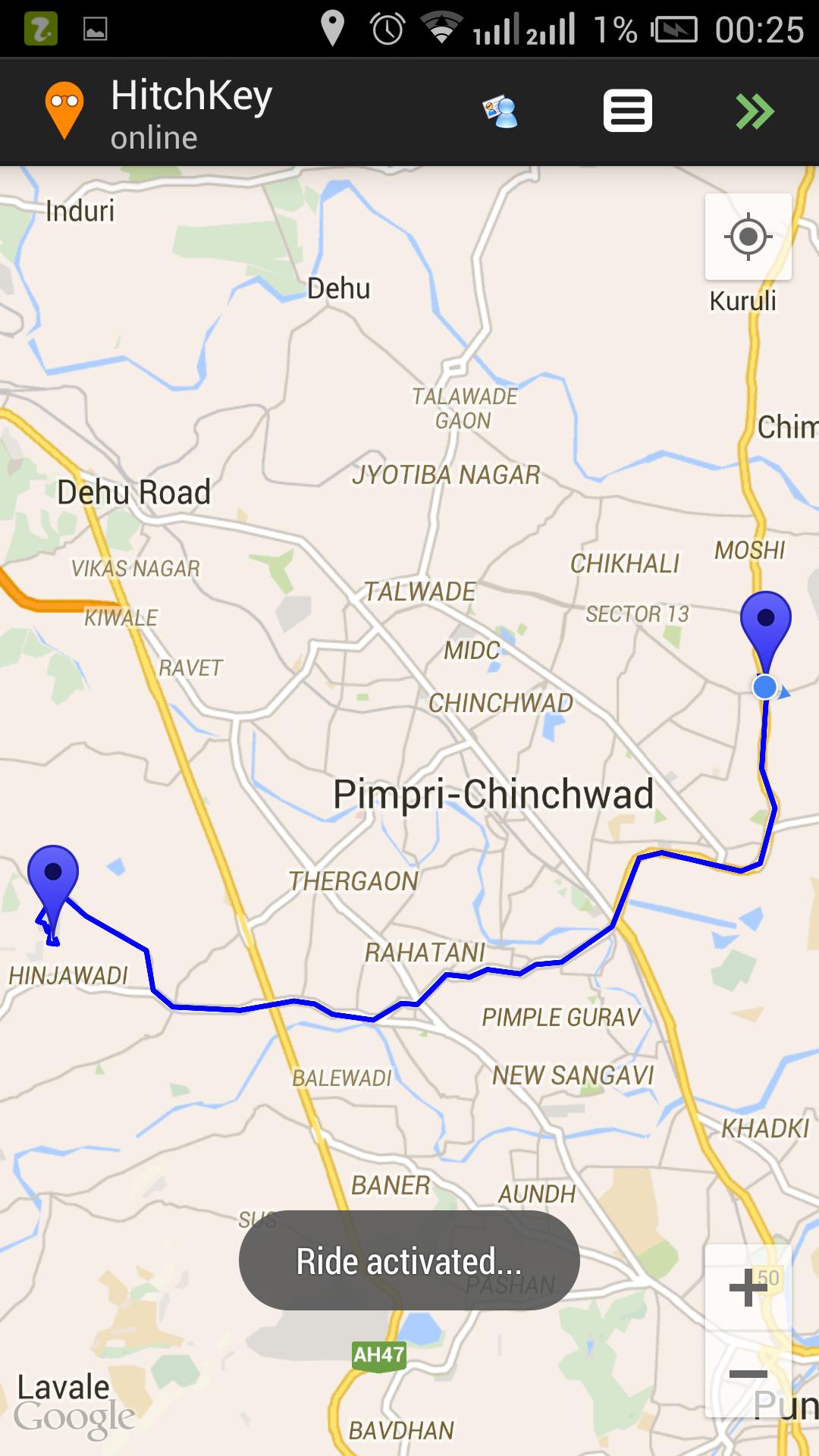
Task: Tap the green double-arrow forward icon
Action: pyautogui.click(x=755, y=111)
